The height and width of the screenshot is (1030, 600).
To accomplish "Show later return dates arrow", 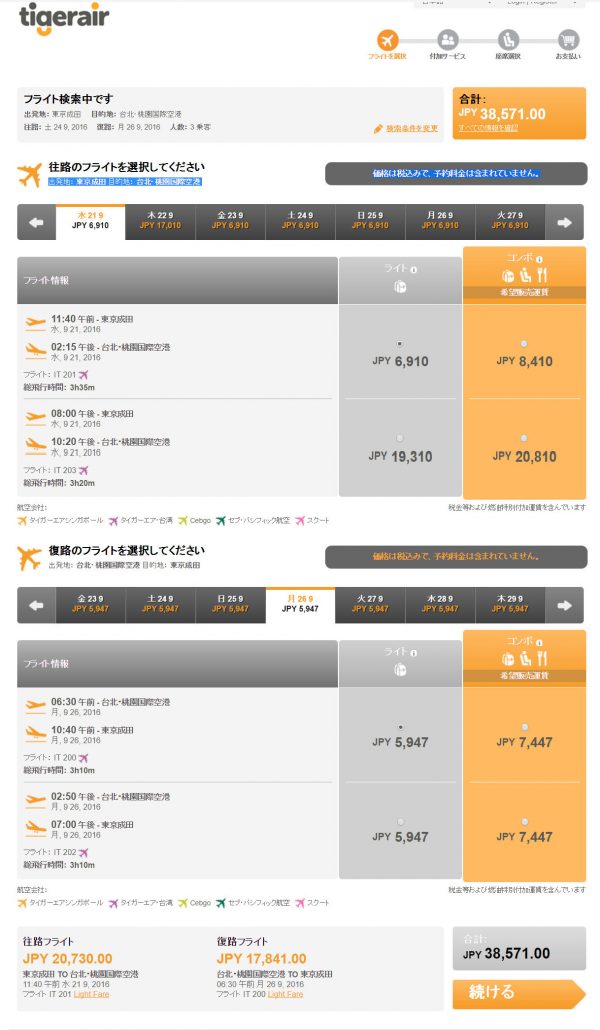I will coord(565,606).
